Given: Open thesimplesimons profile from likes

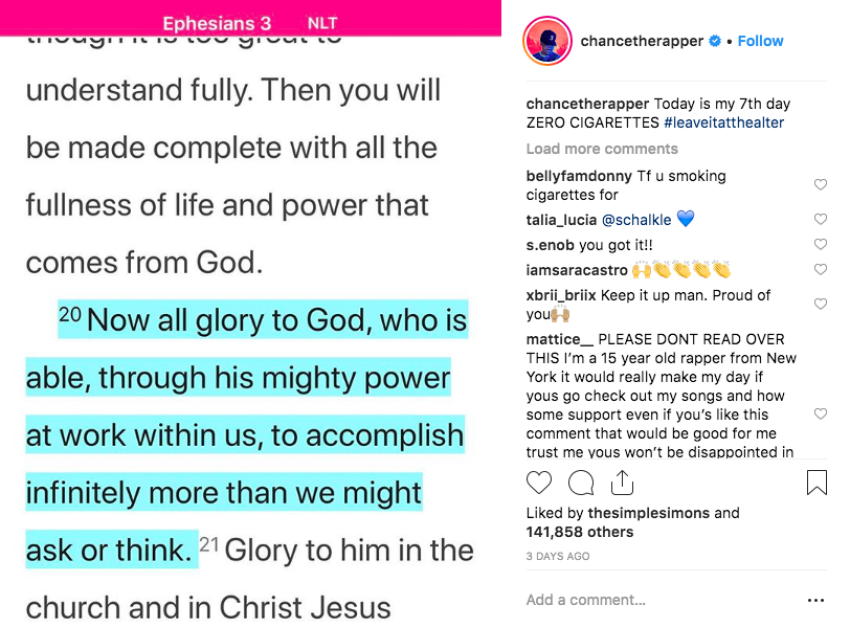Looking at the screenshot, I should point(648,513).
